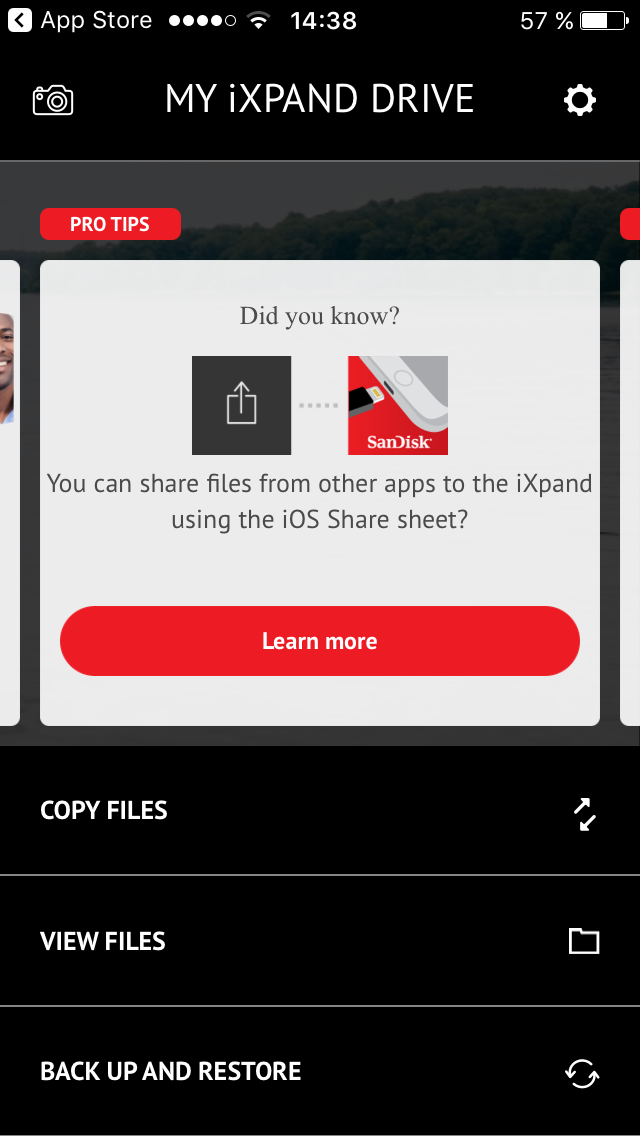Open the Copy Files option
This screenshot has height=1136, width=640.
click(320, 811)
